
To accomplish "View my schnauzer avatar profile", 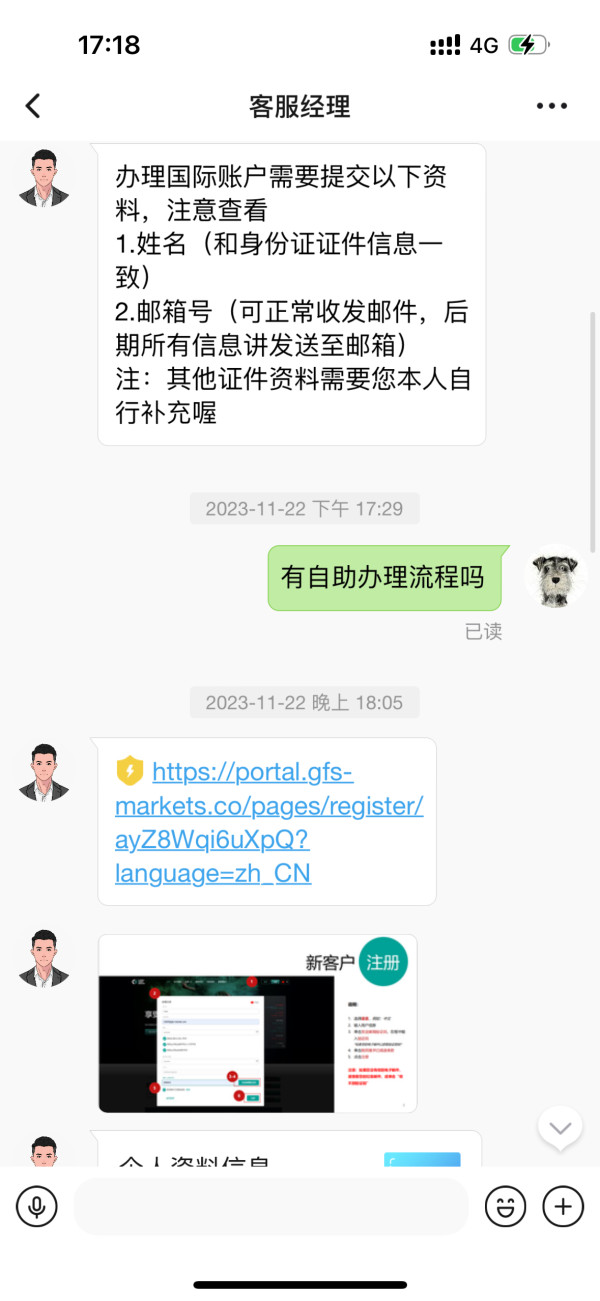I will (555, 577).
